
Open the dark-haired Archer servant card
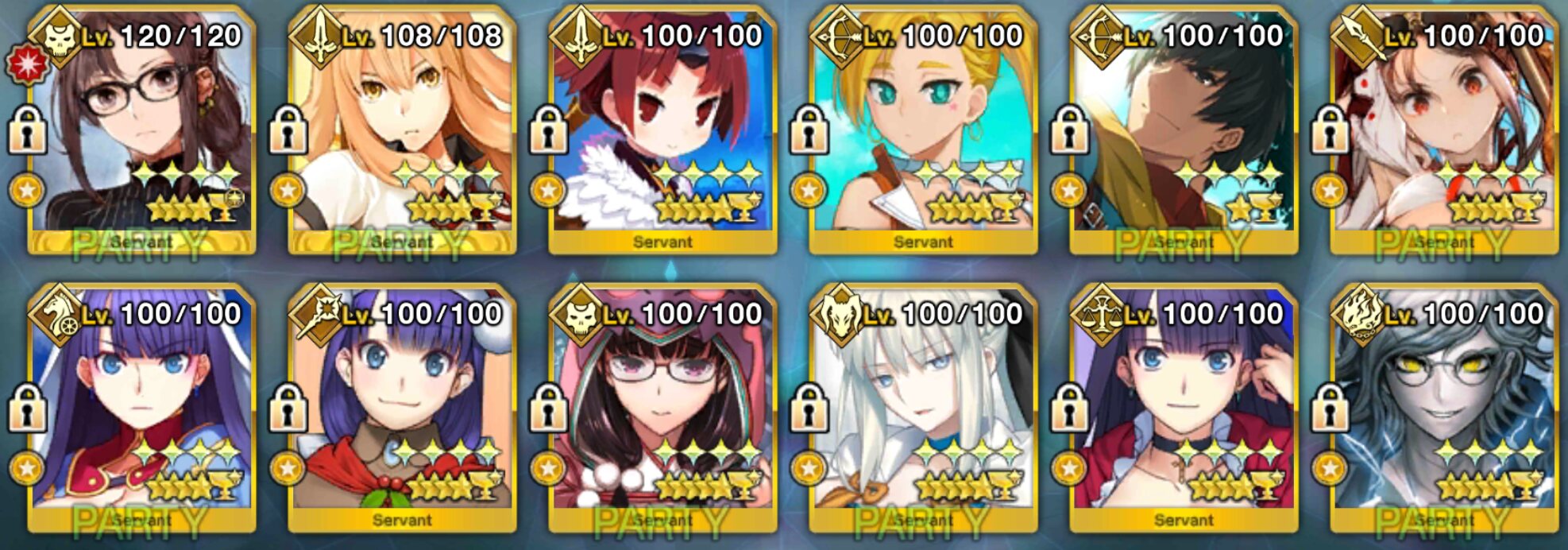[1184, 131]
